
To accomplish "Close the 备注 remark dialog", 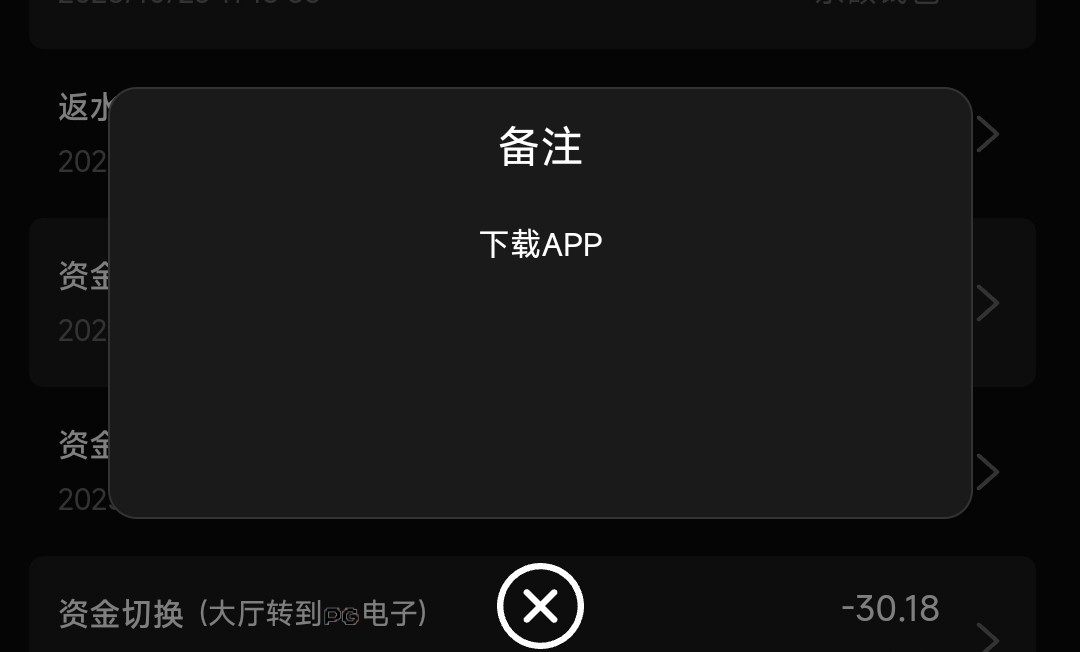I will (x=540, y=606).
